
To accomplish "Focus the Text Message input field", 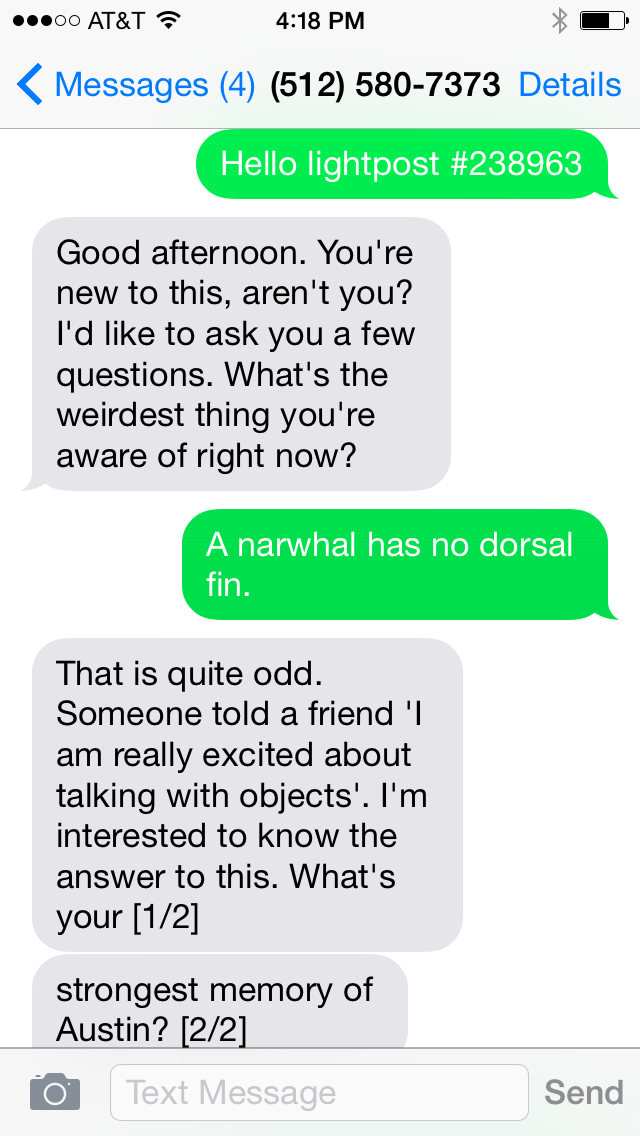I will [x=318, y=1092].
